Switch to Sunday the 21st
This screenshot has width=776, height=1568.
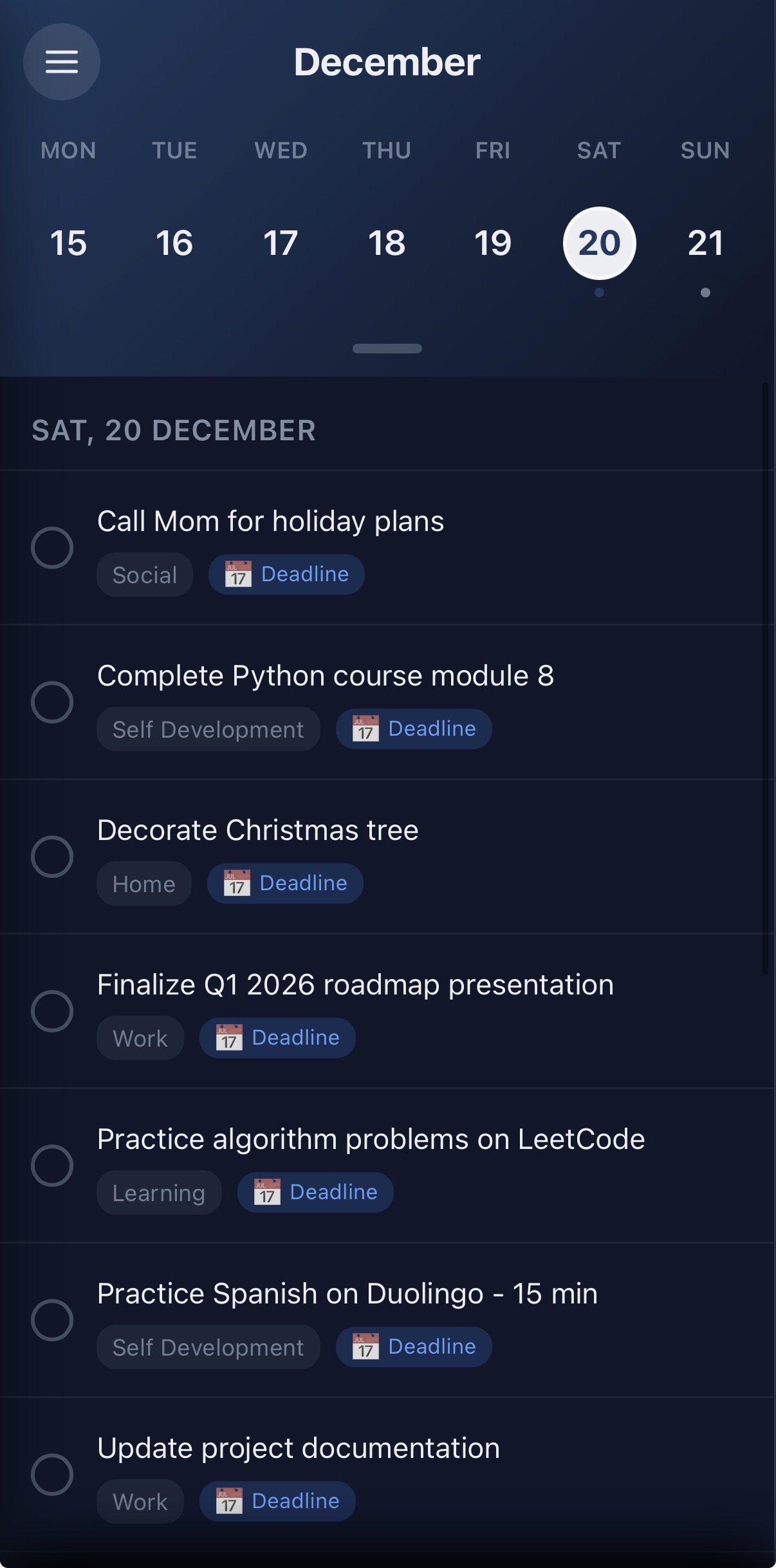tap(704, 243)
